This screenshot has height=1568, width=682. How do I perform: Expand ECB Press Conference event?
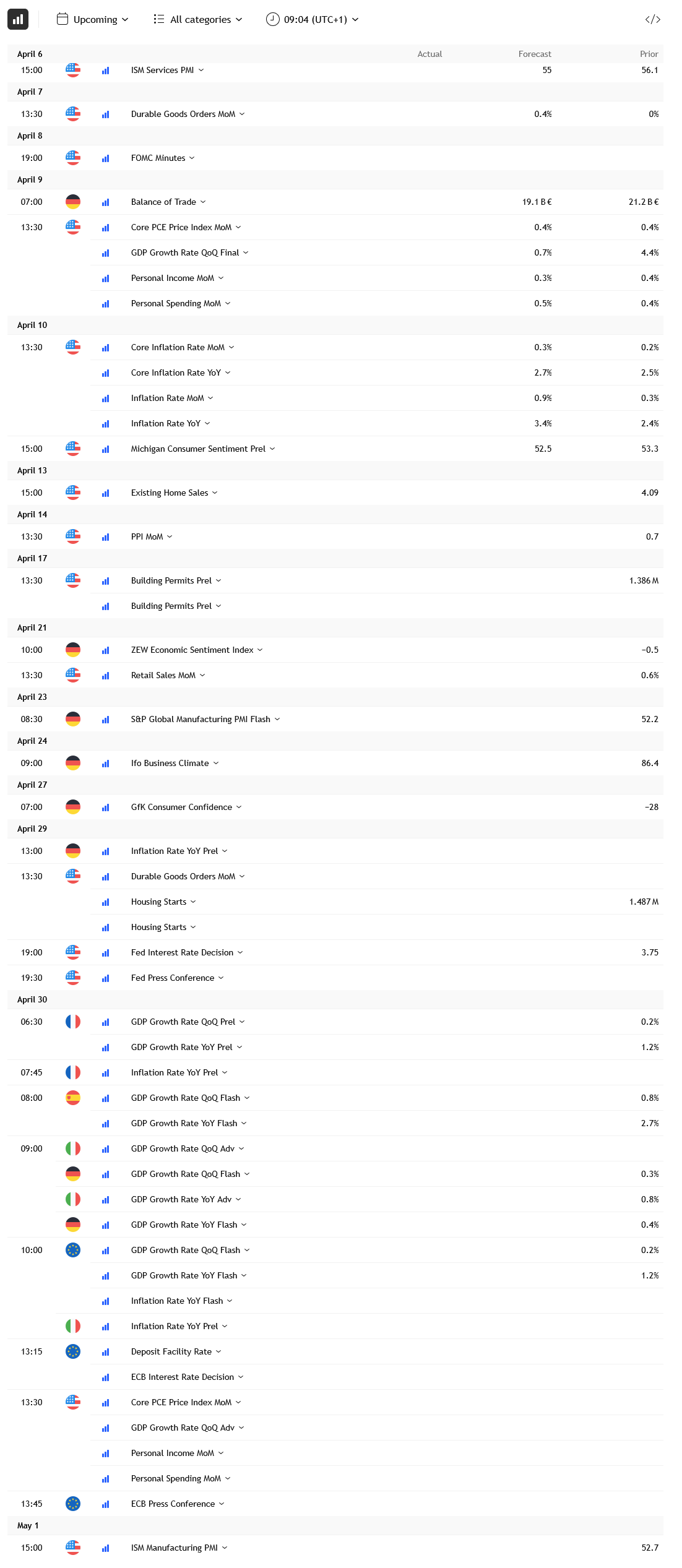click(x=178, y=1504)
